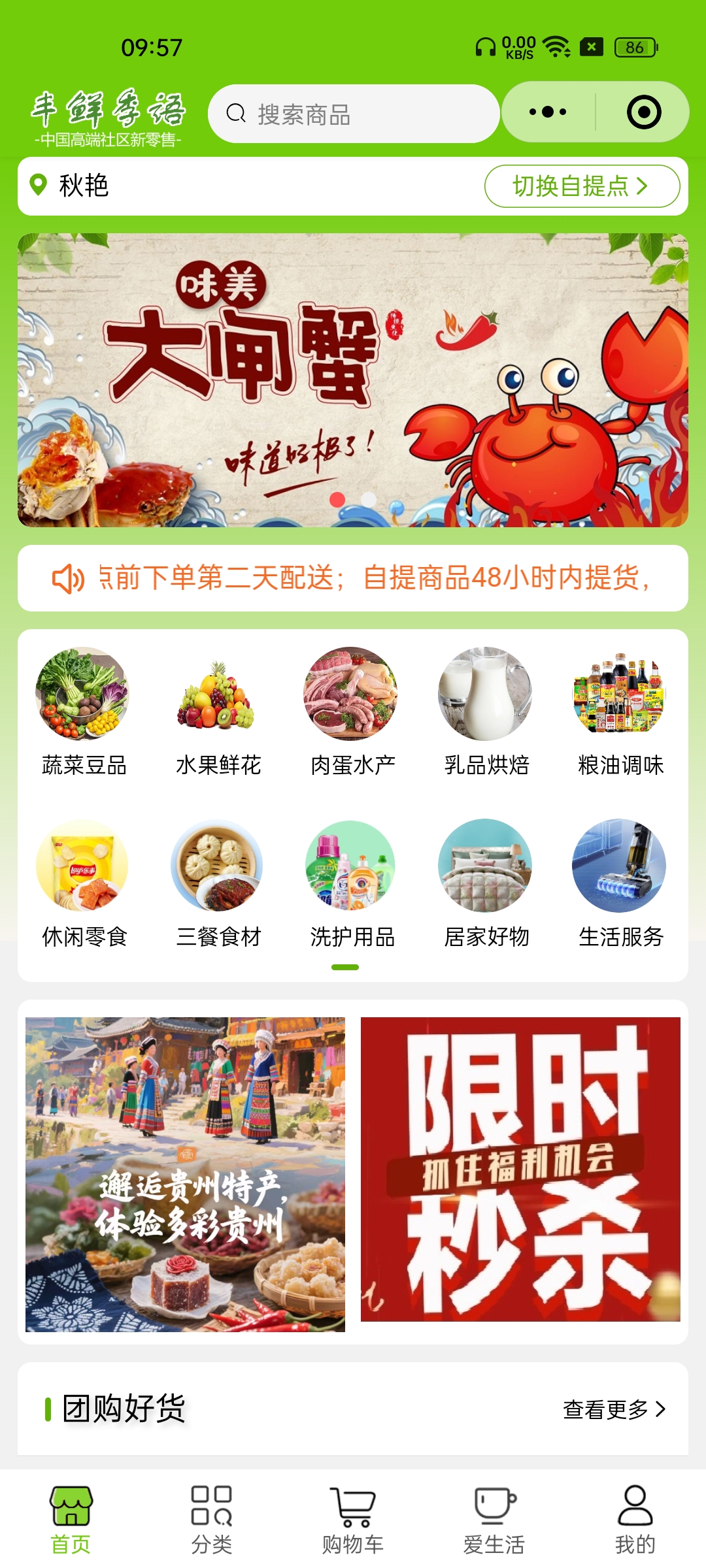Viewport: 706px width, 1568px height.
Task: Open the 大闸蟹 promotional banner
Action: click(x=353, y=380)
